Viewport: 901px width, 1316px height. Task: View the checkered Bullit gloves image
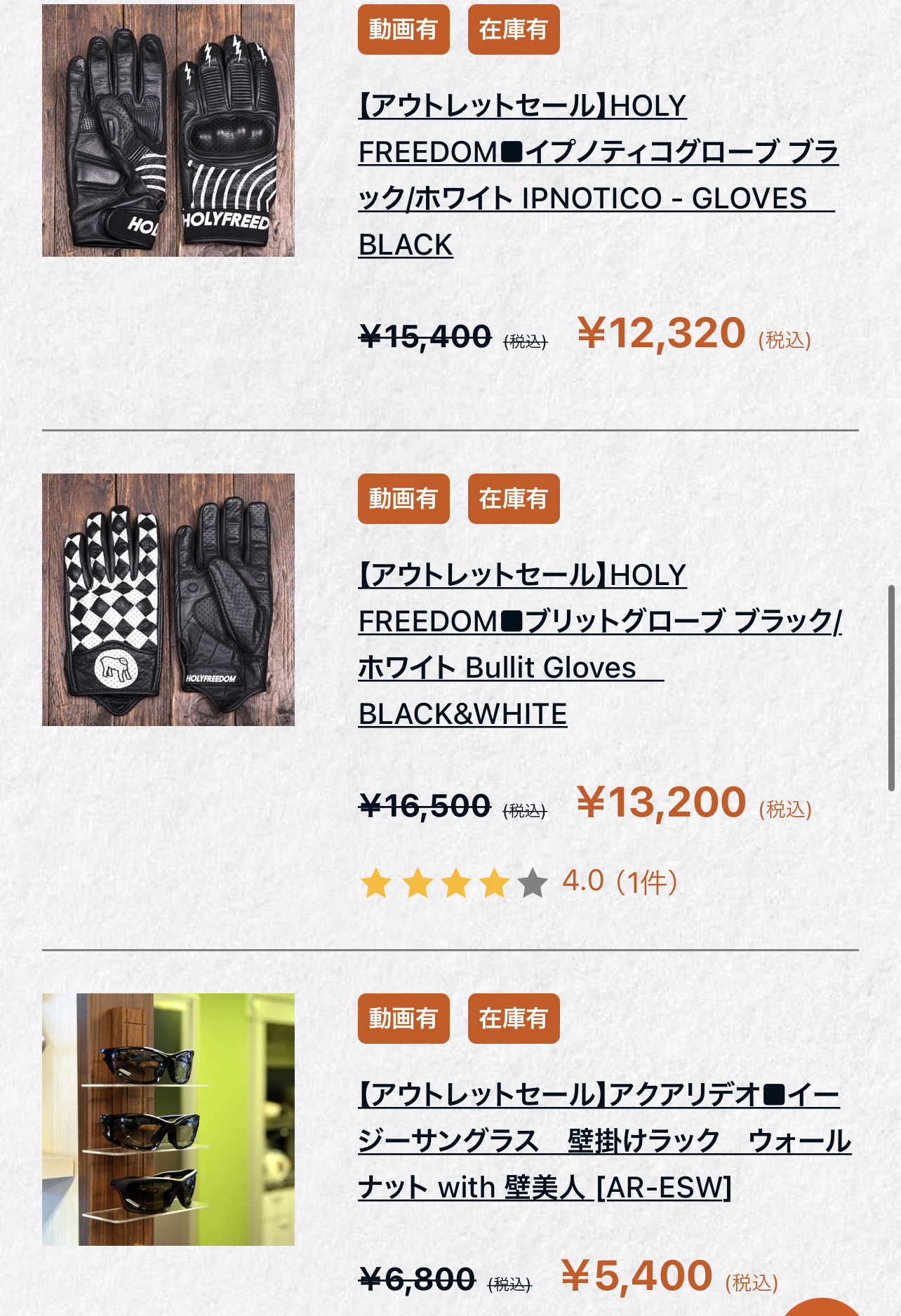coord(168,600)
